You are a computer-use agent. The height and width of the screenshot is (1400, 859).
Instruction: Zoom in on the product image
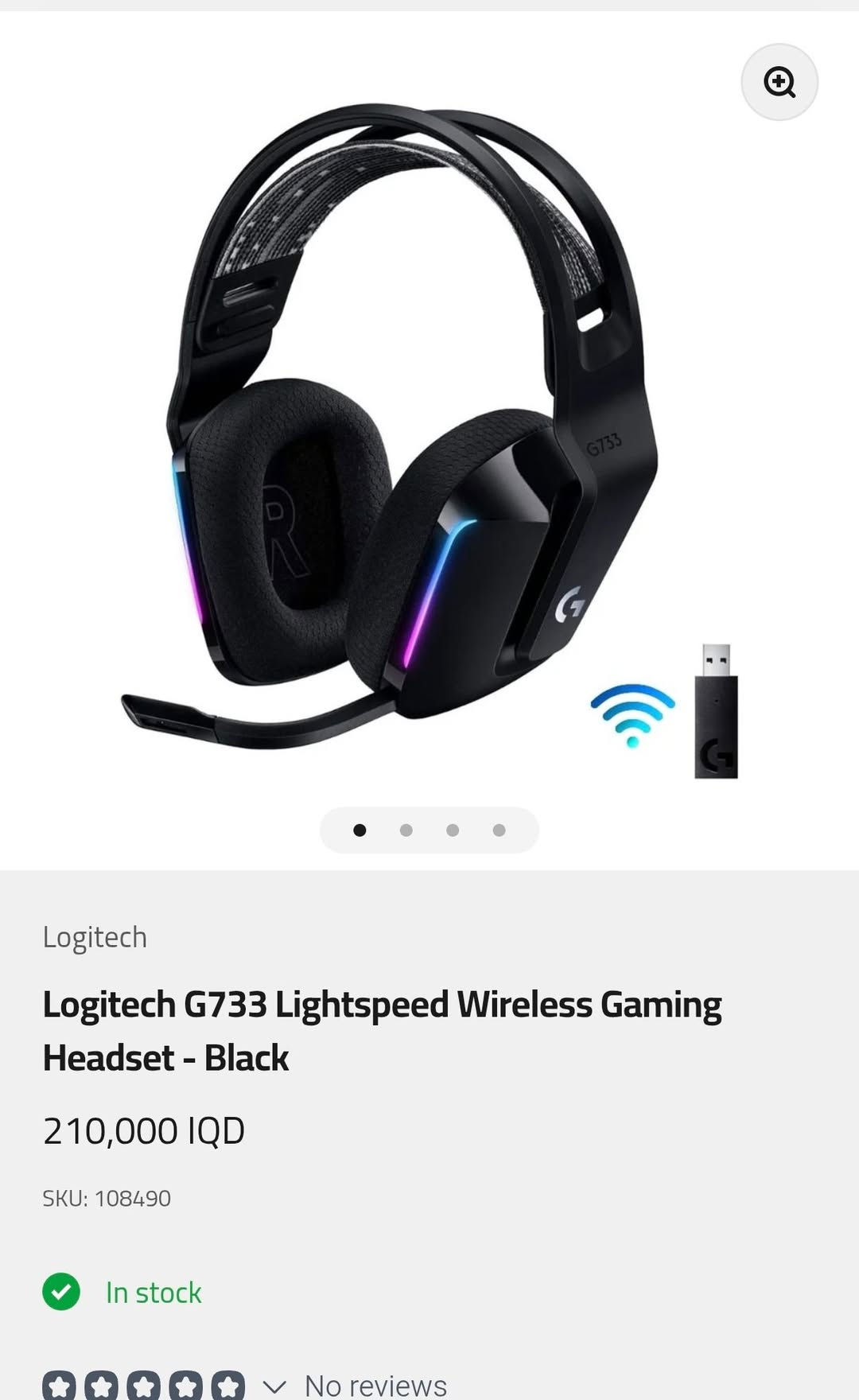pos(779,82)
